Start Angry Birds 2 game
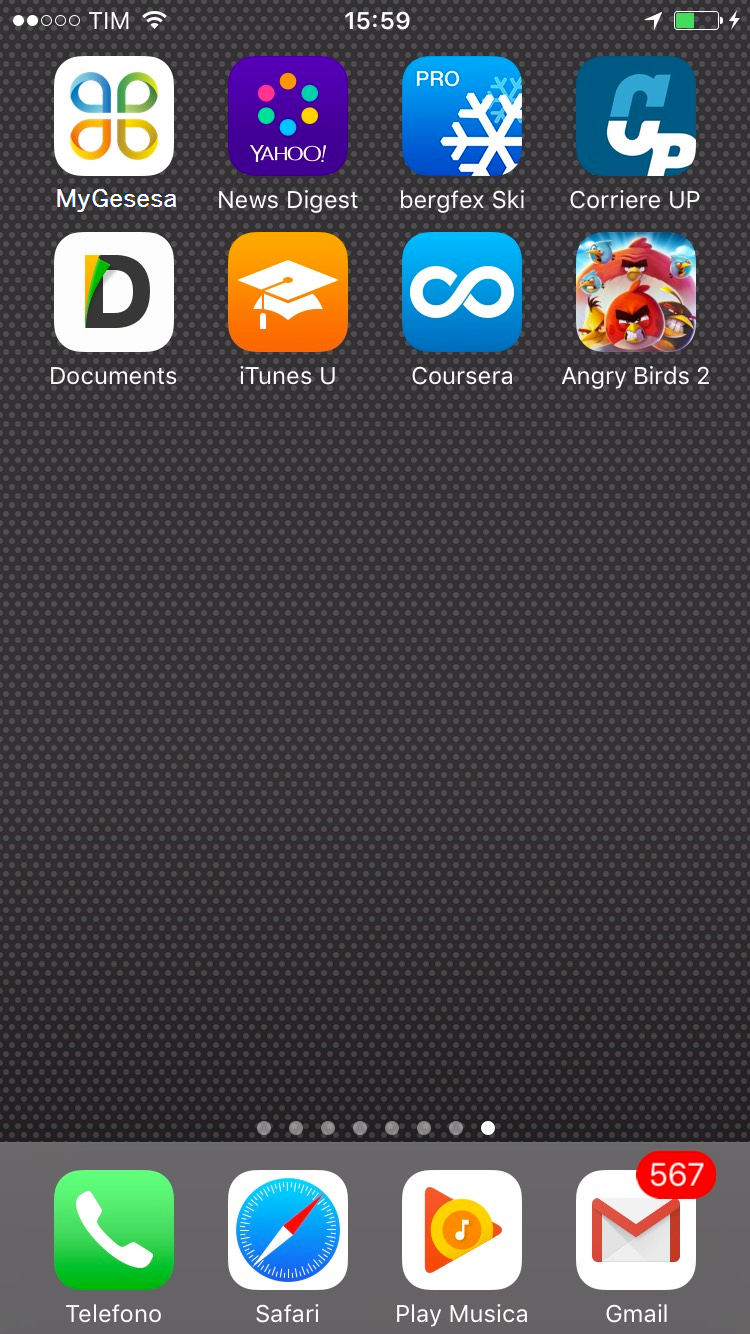The image size is (750, 1334). click(636, 292)
